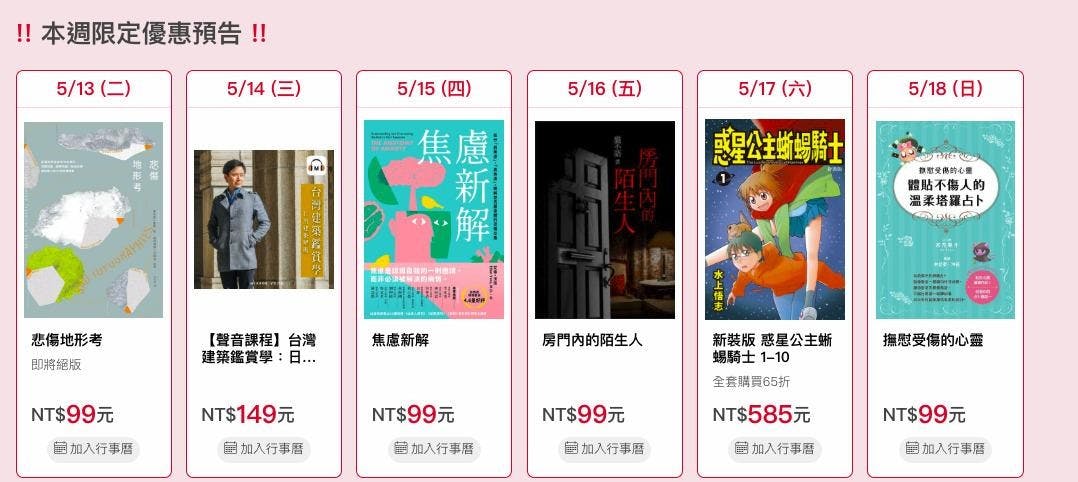1078x482 pixels.
Task: Open the 台灣建築鑑賞學 audio course cover
Action: tap(264, 220)
